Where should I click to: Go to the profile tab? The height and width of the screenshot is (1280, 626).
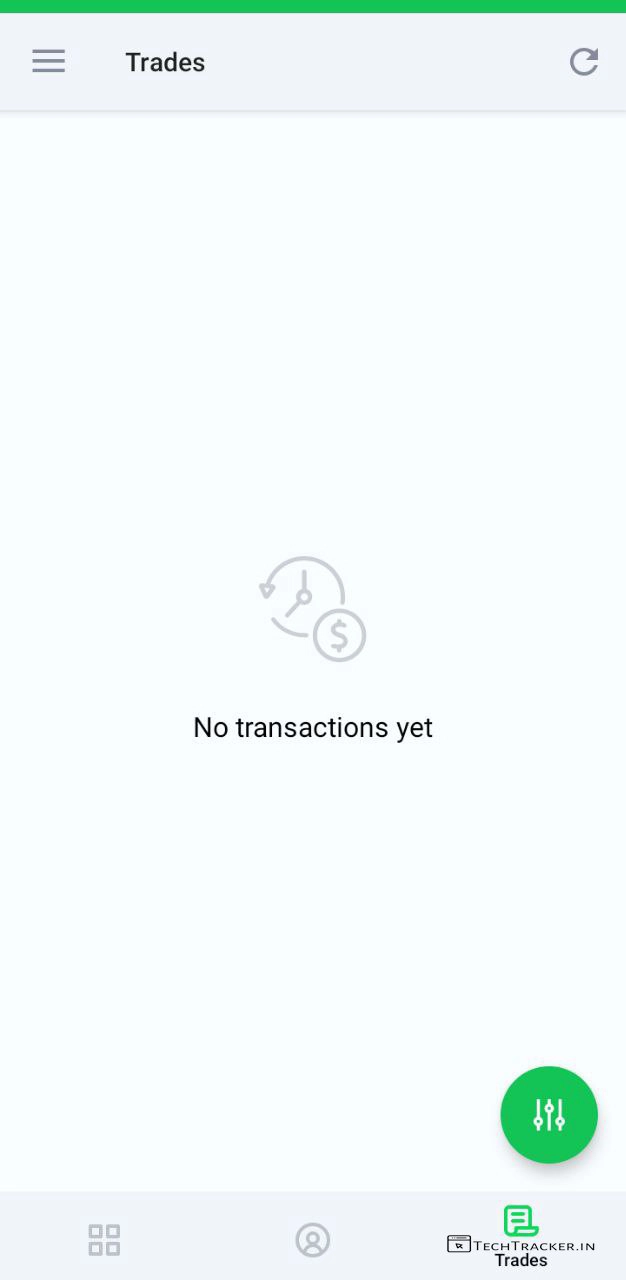(x=313, y=1240)
